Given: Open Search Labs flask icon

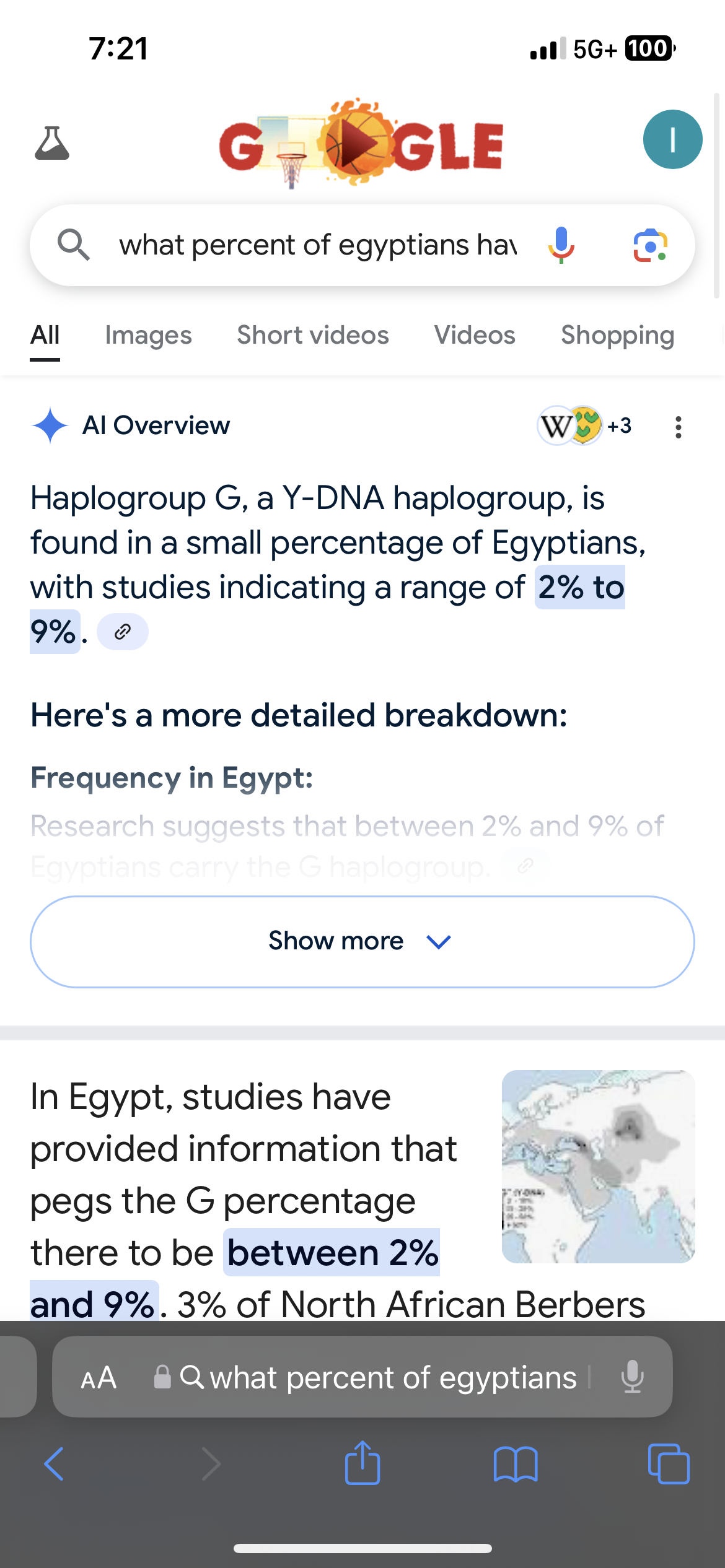Looking at the screenshot, I should pyautogui.click(x=52, y=144).
